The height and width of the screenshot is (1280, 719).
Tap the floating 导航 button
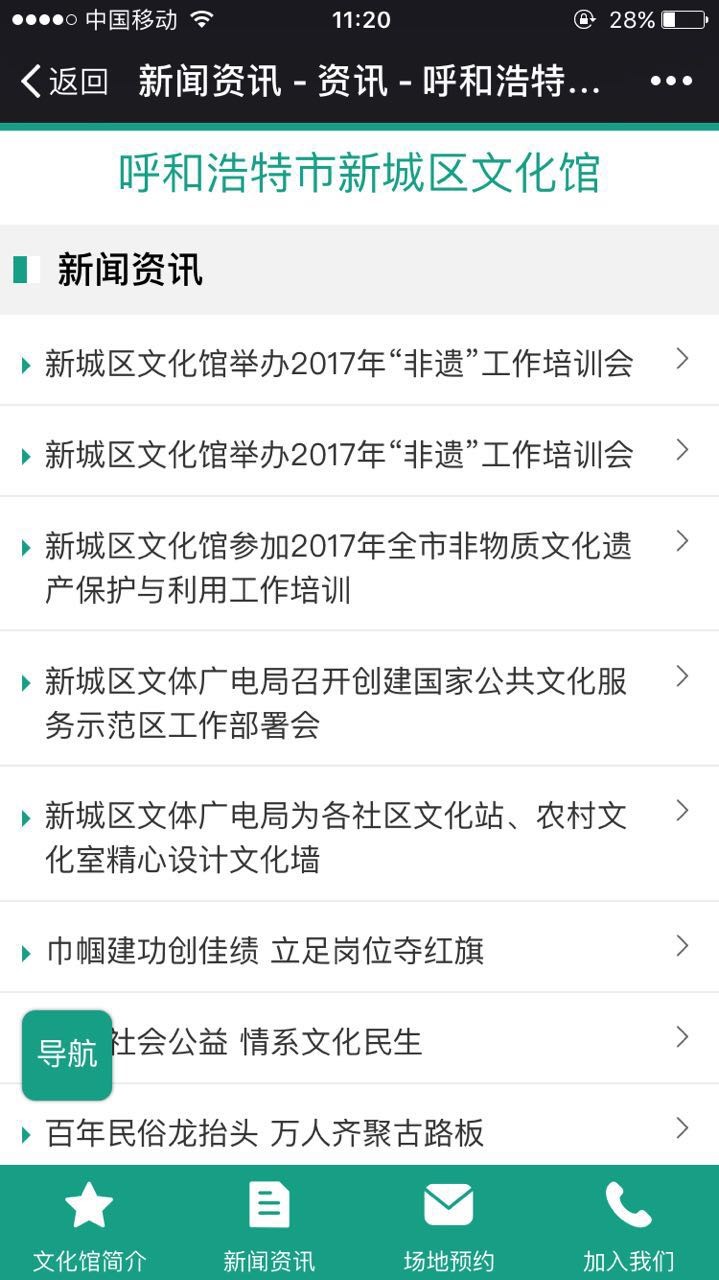click(67, 1055)
